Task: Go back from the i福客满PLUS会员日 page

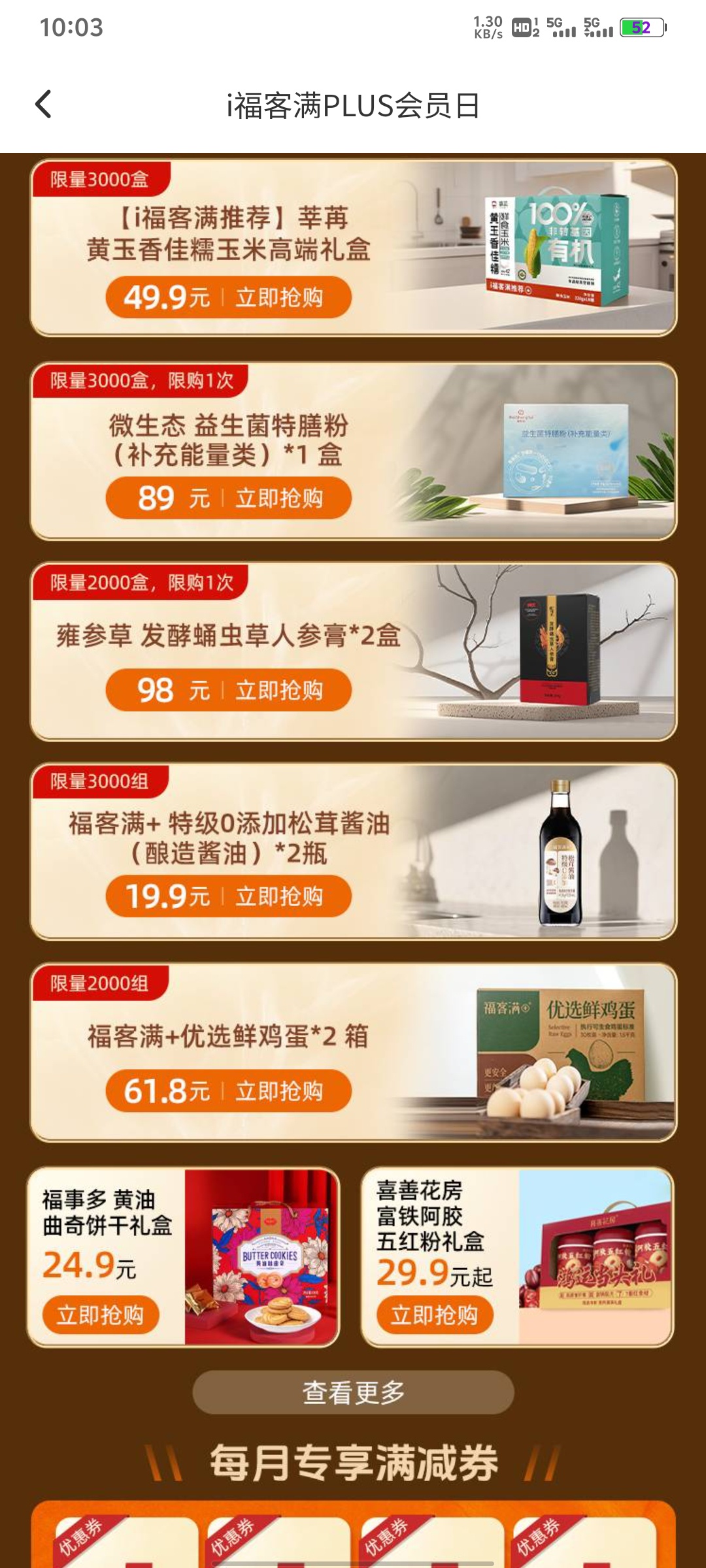Action: pyautogui.click(x=43, y=105)
